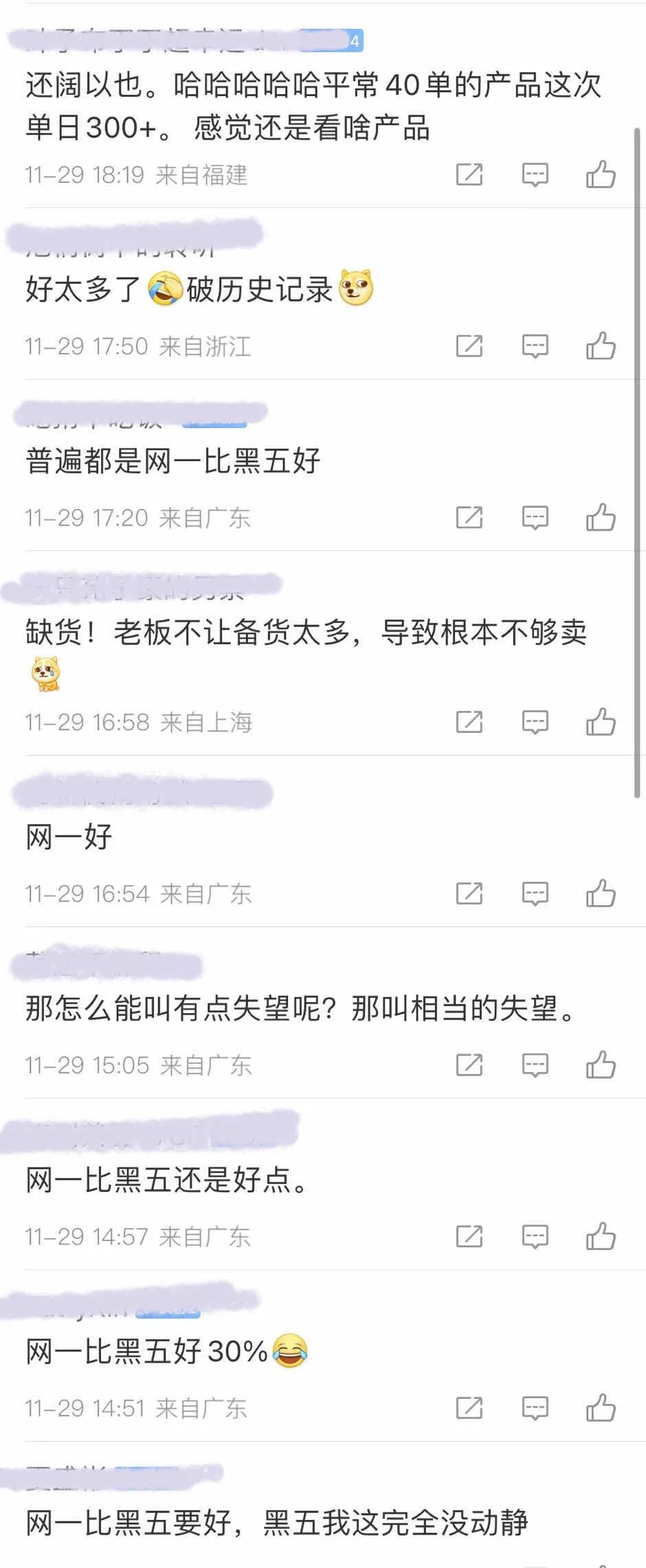Like the "好太多了" 17:50 comment
Viewport: 646px width, 1568px height.
(x=601, y=346)
